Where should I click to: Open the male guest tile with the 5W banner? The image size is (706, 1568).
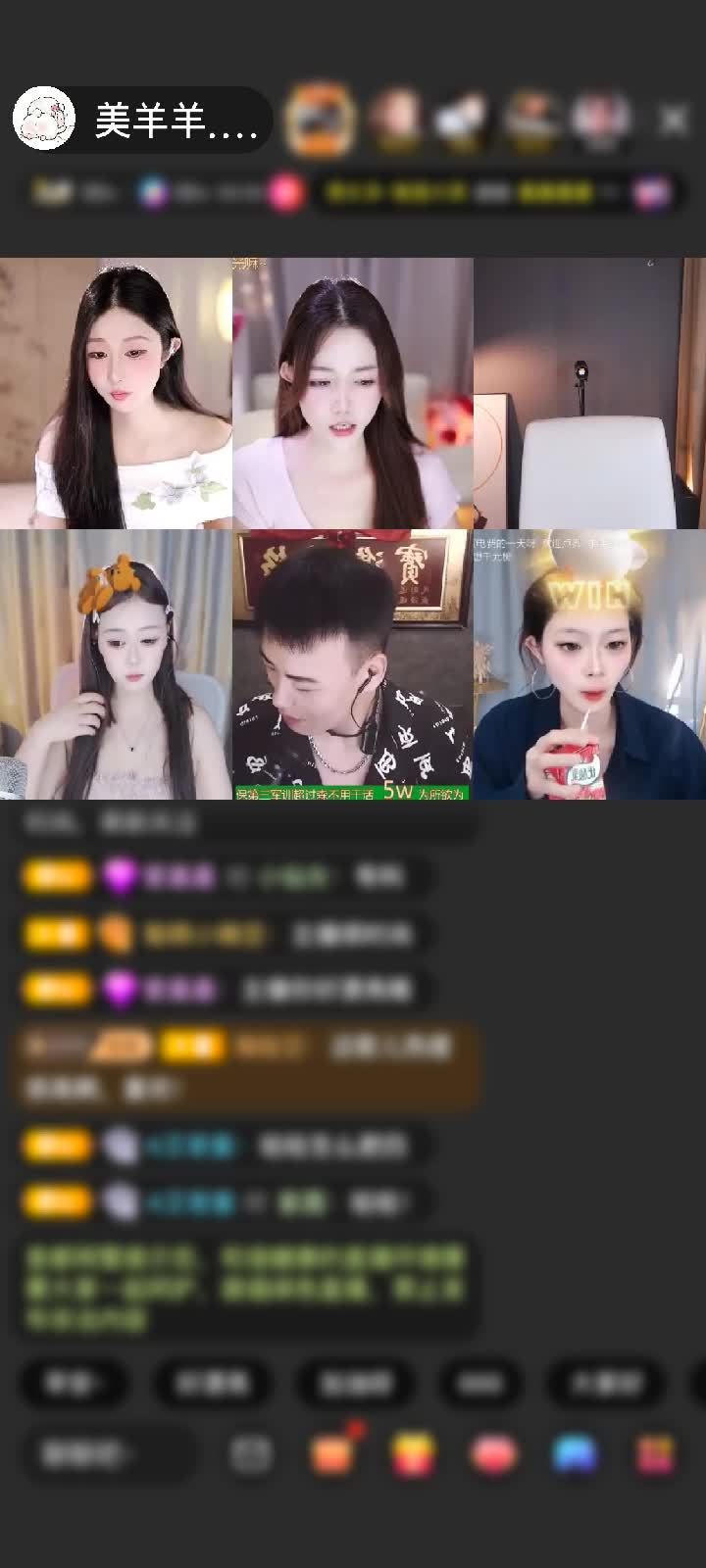click(x=352, y=664)
